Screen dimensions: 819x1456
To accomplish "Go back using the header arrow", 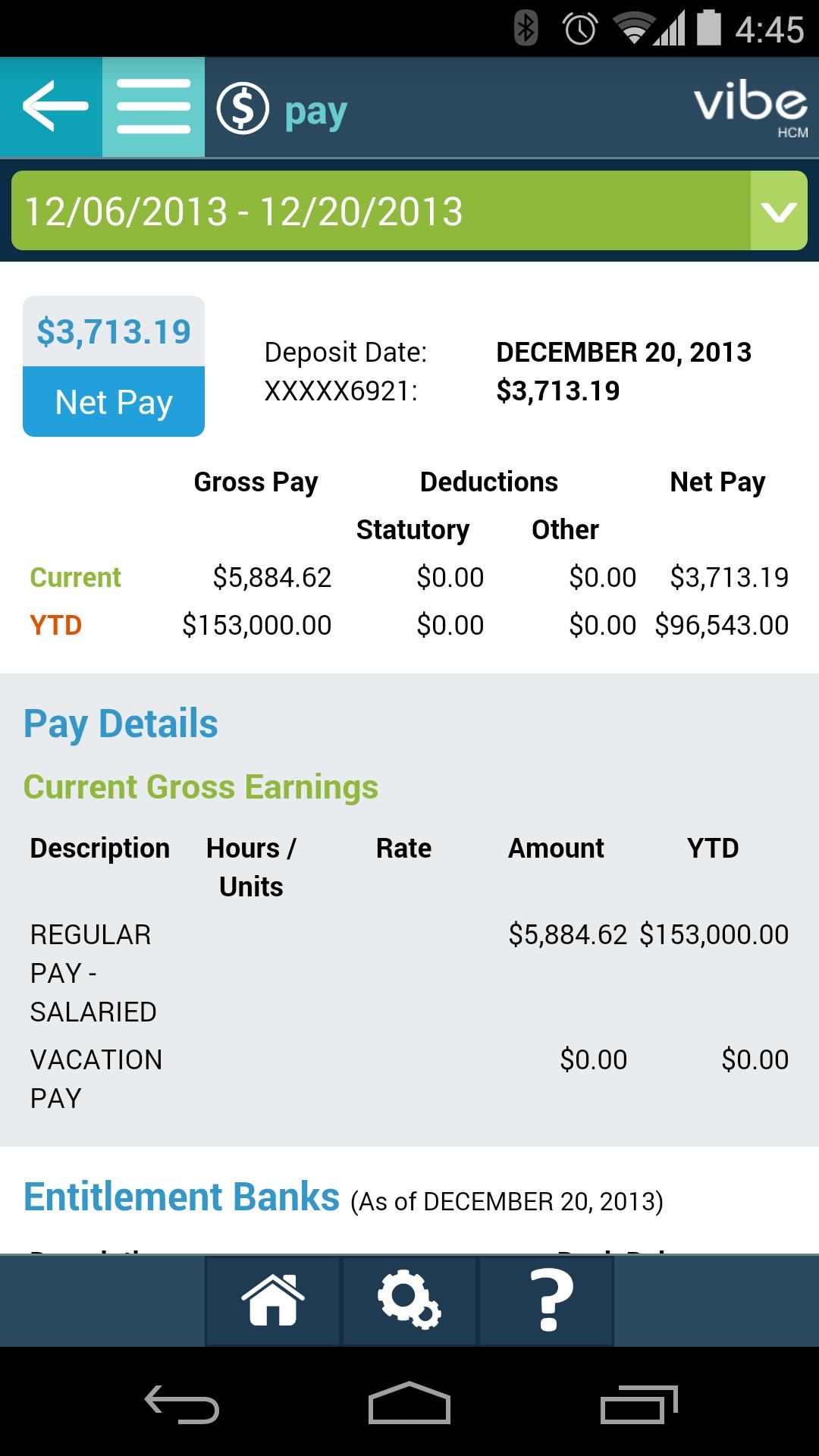I will pyautogui.click(x=52, y=107).
